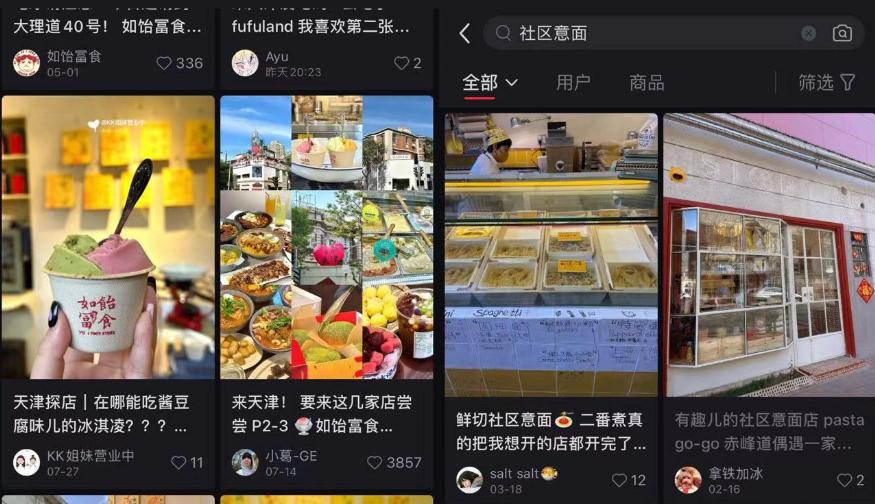
Task: Open camera image search
Action: (842, 33)
